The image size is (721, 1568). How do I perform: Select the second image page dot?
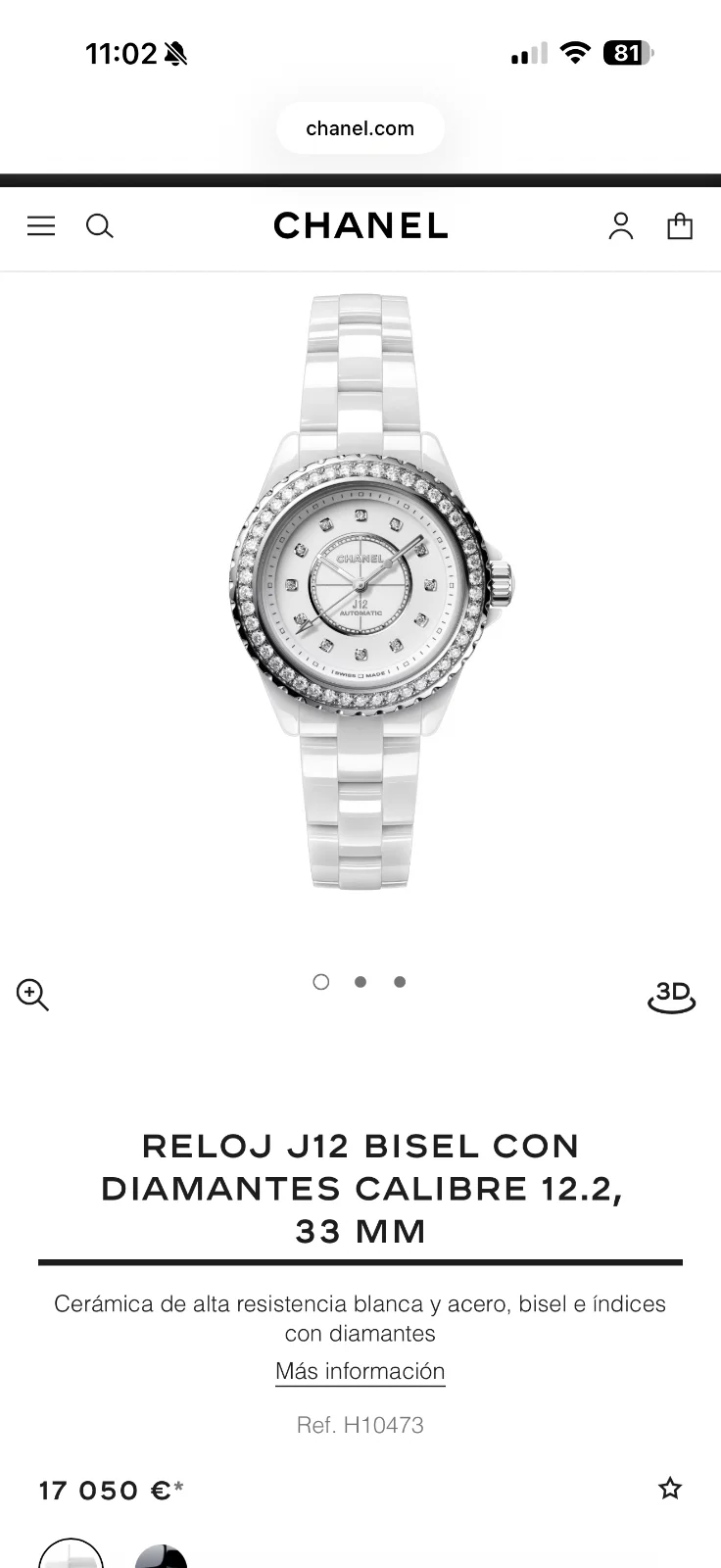360,982
